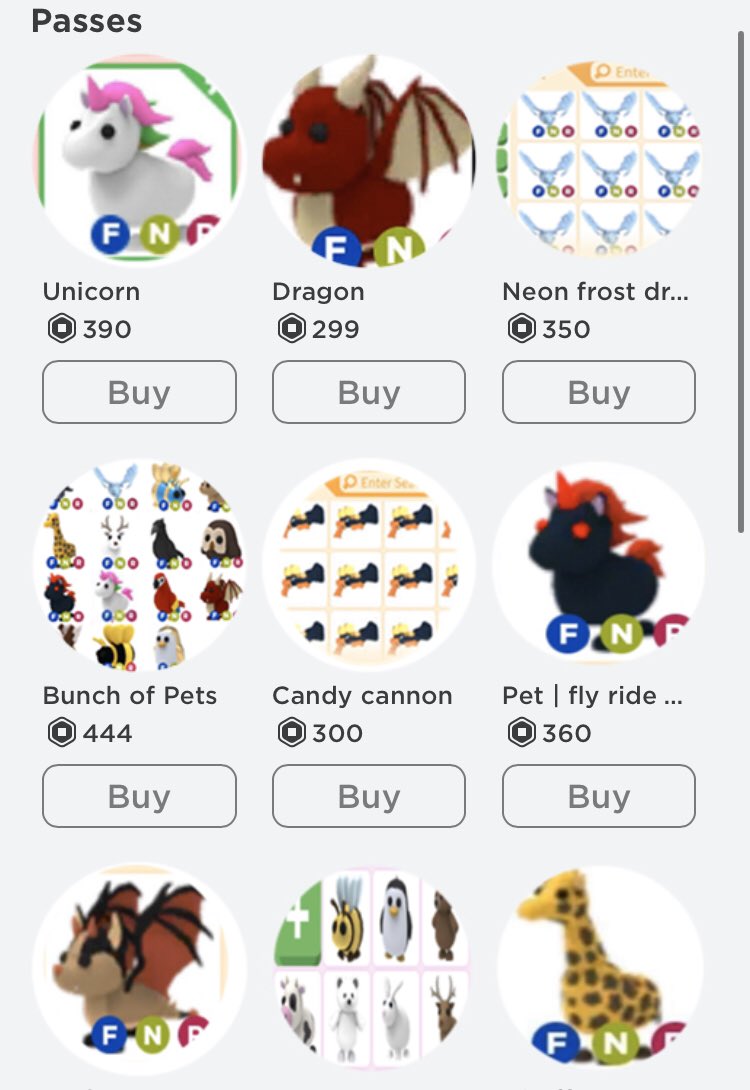Open the giraffe pass thumbnail
The height and width of the screenshot is (1090, 750).
coord(599,965)
